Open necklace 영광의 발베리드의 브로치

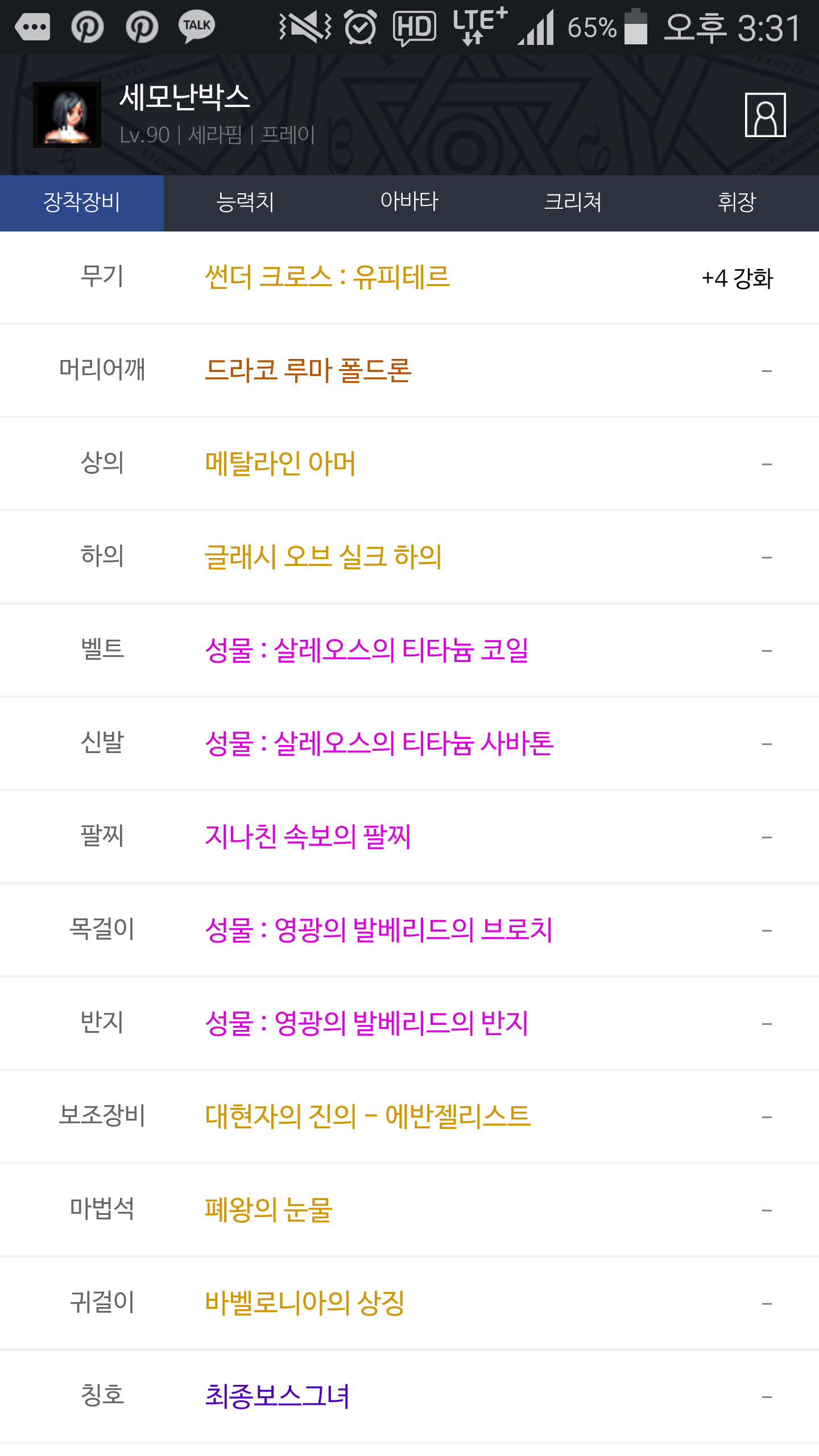379,930
